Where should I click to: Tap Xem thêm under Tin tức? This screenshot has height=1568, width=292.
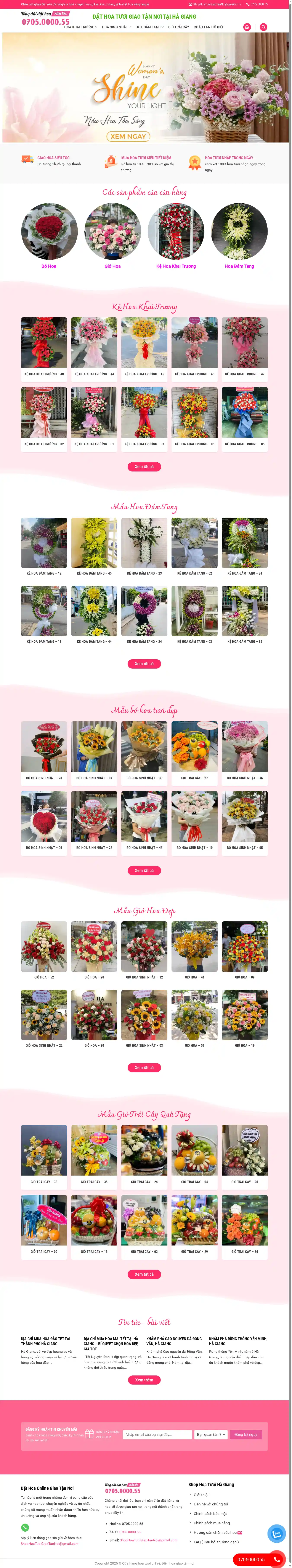144,1380
